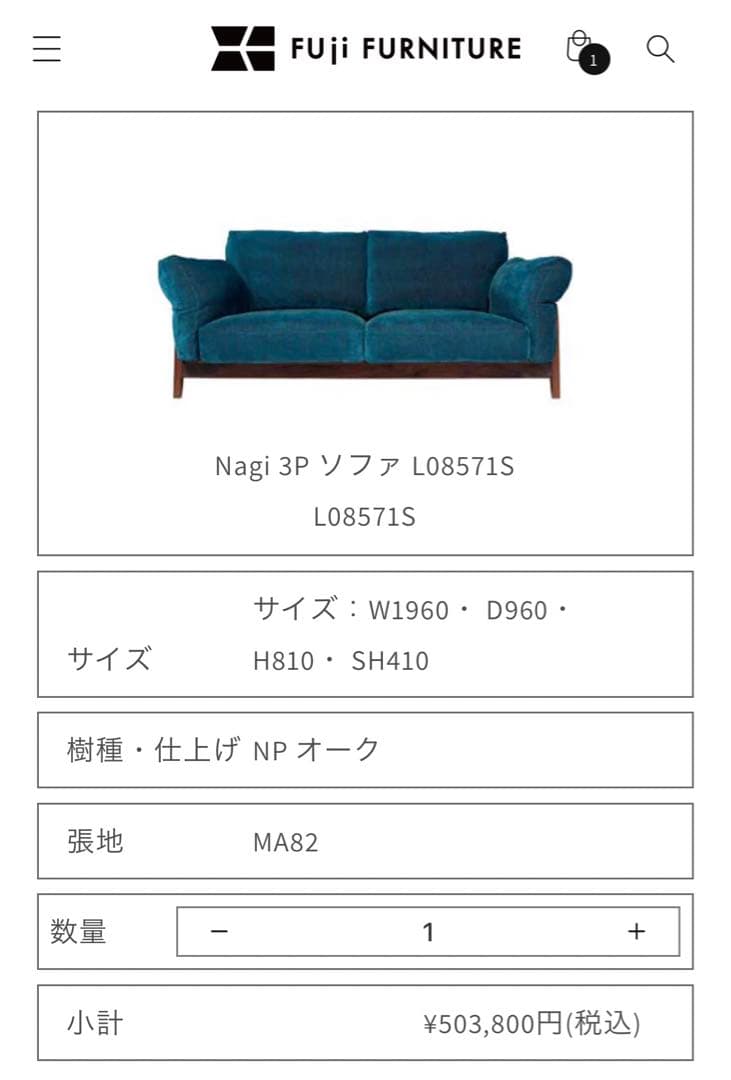Select the hamburger icon's top line

46,38
